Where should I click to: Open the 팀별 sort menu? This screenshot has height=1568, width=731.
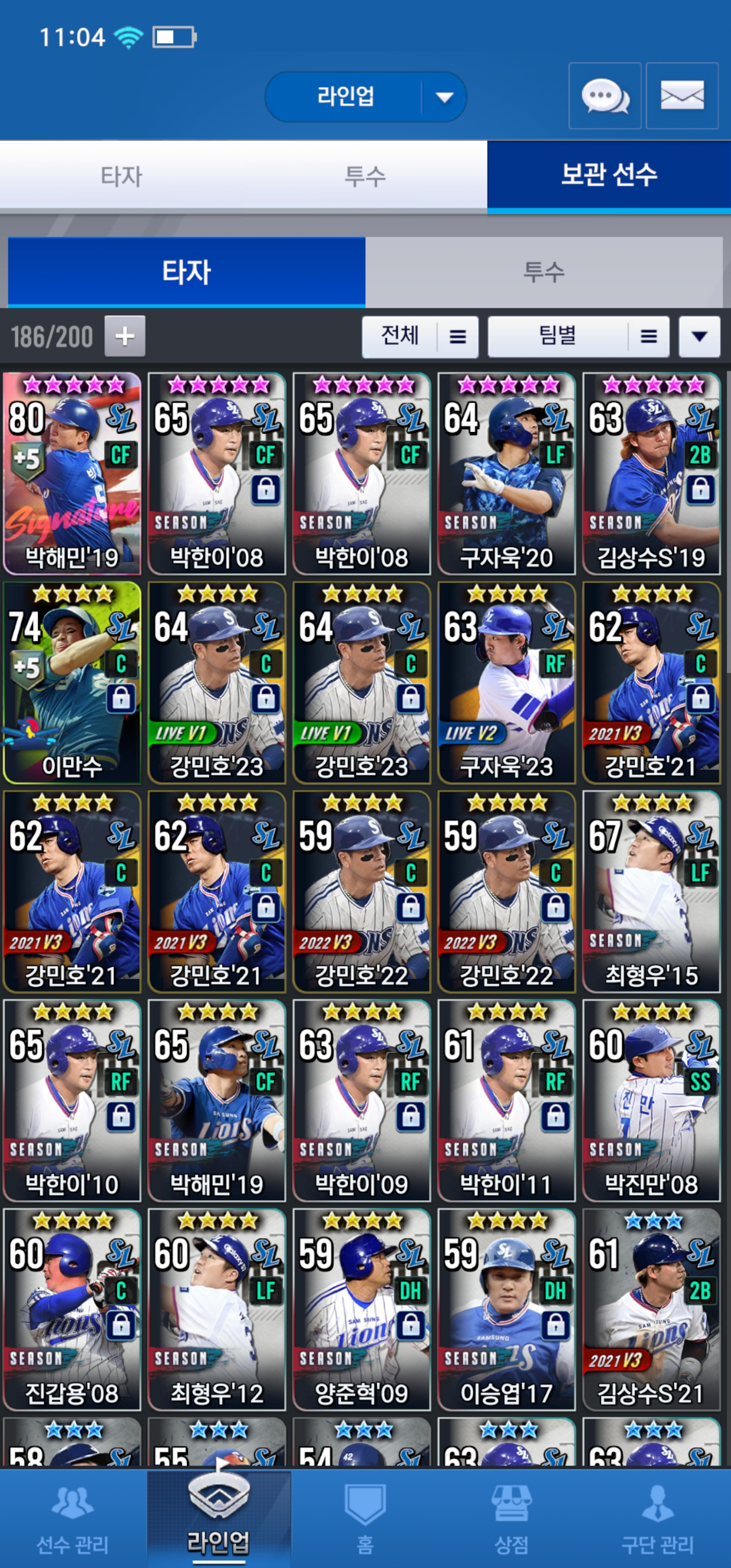[578, 336]
